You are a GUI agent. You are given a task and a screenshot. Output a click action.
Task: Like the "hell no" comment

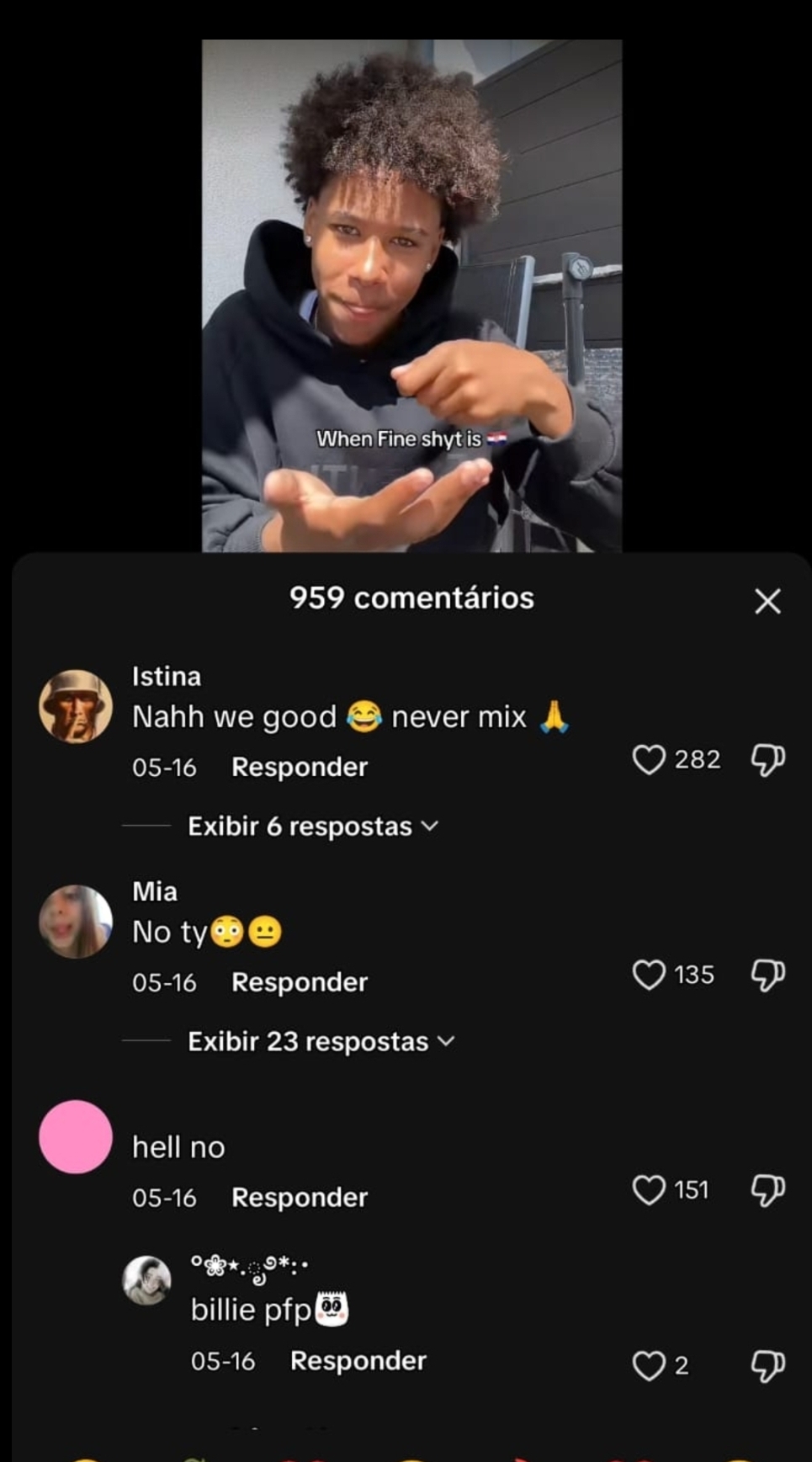click(x=649, y=1190)
